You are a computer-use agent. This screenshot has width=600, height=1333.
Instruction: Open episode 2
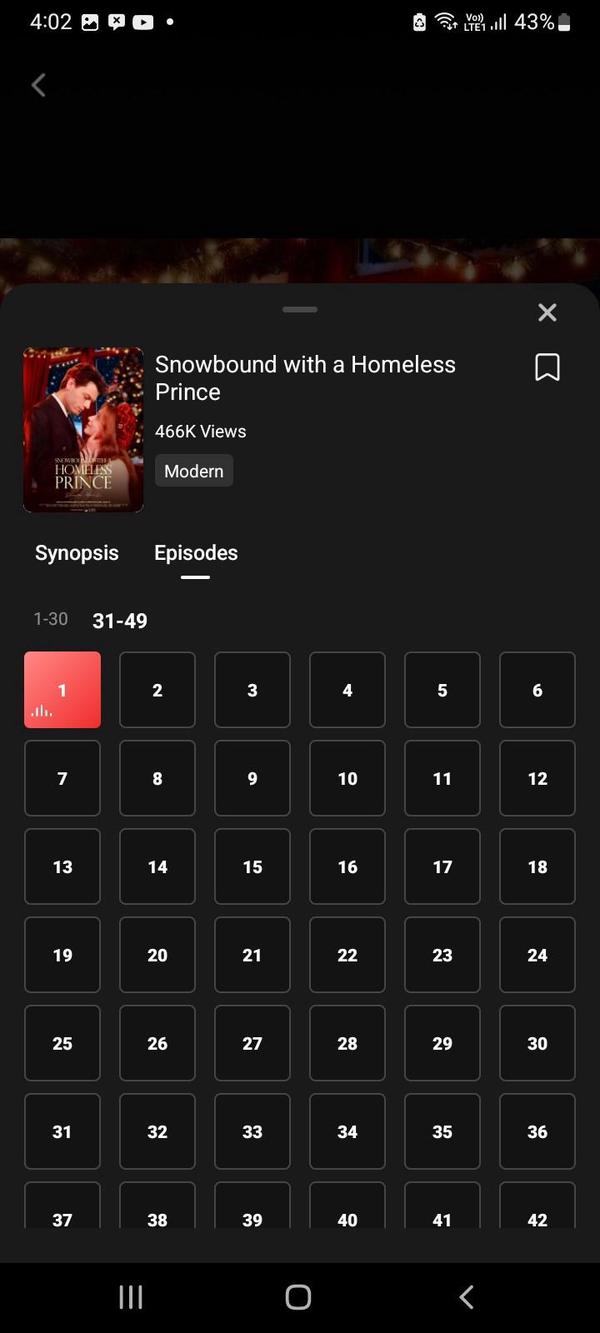157,690
